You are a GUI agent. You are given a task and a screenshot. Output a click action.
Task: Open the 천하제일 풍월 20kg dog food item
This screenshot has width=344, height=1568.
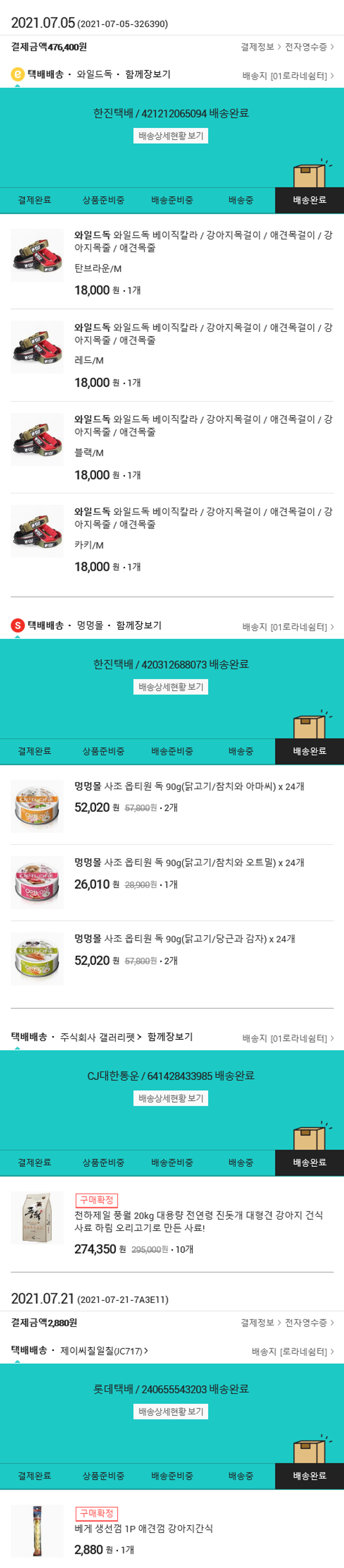pyautogui.click(x=198, y=1221)
